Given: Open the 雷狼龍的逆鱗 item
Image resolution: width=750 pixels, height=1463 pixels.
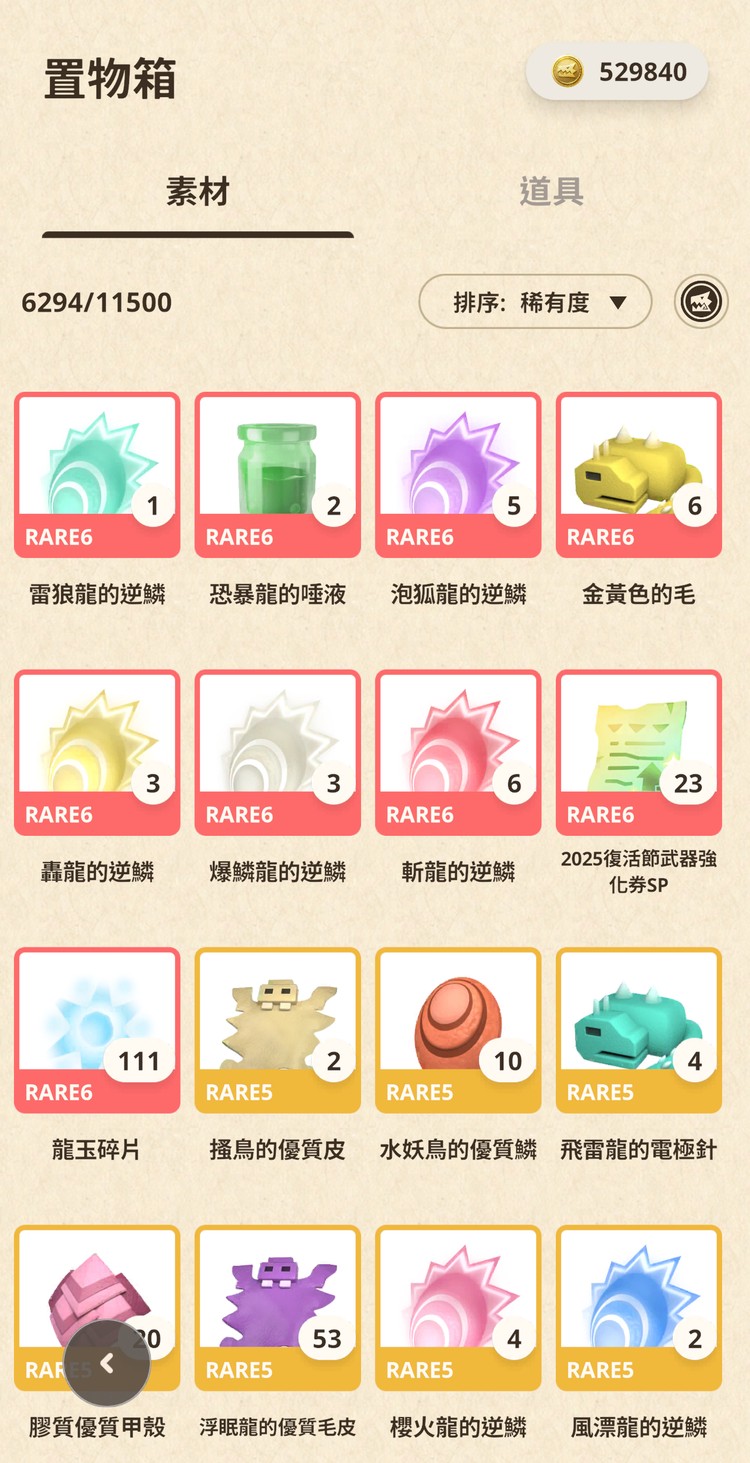Looking at the screenshot, I should coord(97,475).
